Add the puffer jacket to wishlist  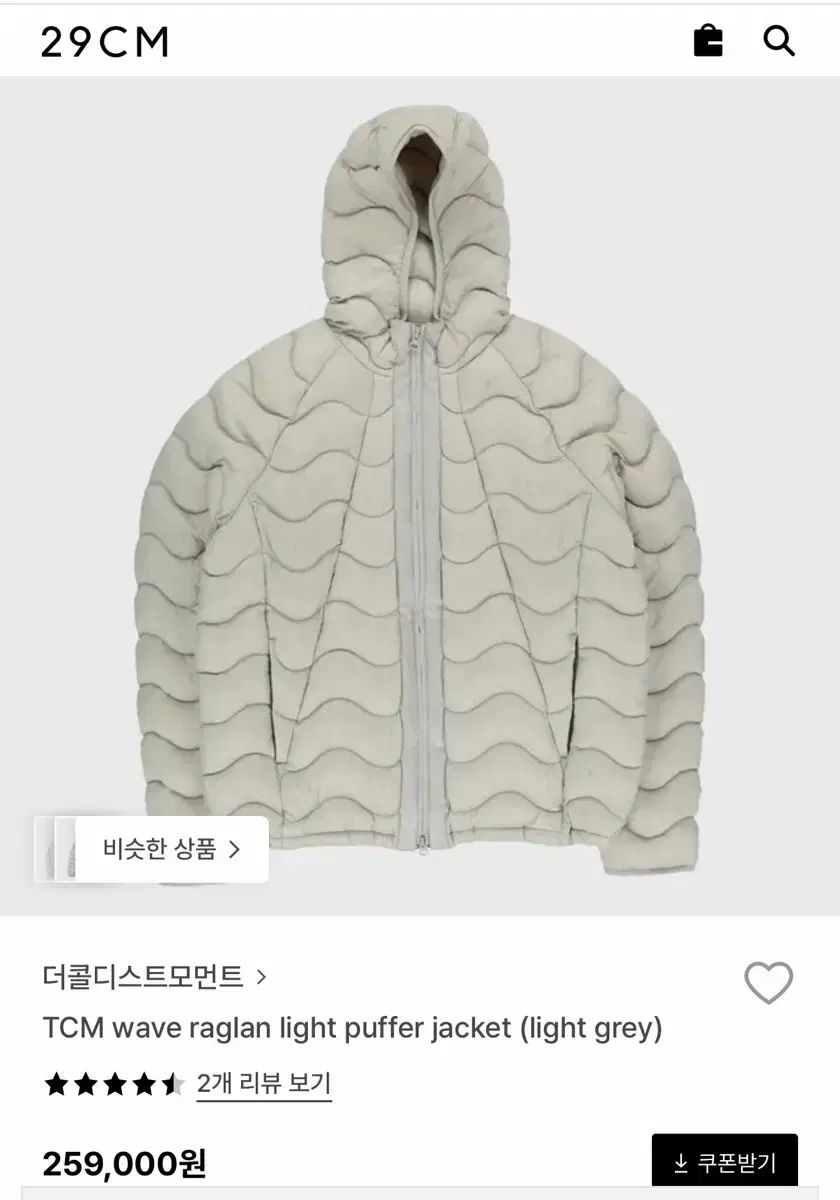tap(768, 984)
